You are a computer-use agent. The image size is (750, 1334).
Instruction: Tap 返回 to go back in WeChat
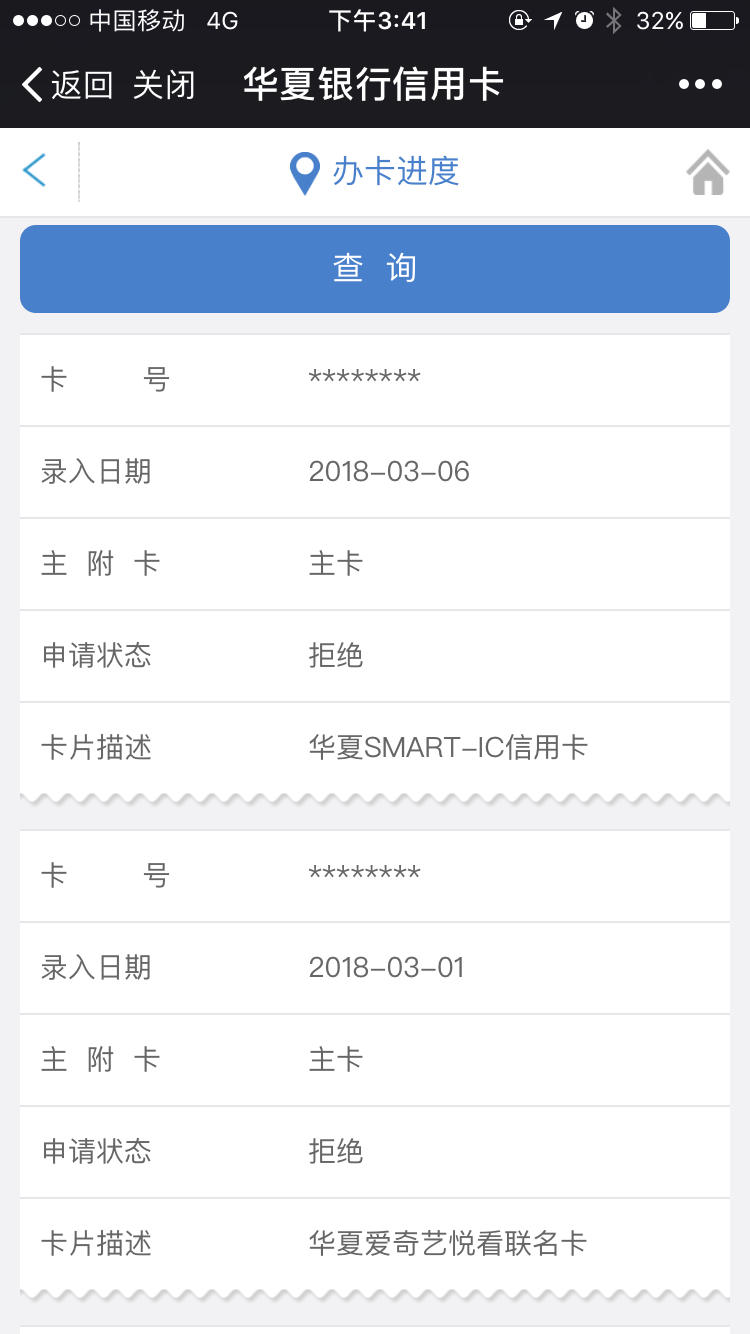click(67, 85)
